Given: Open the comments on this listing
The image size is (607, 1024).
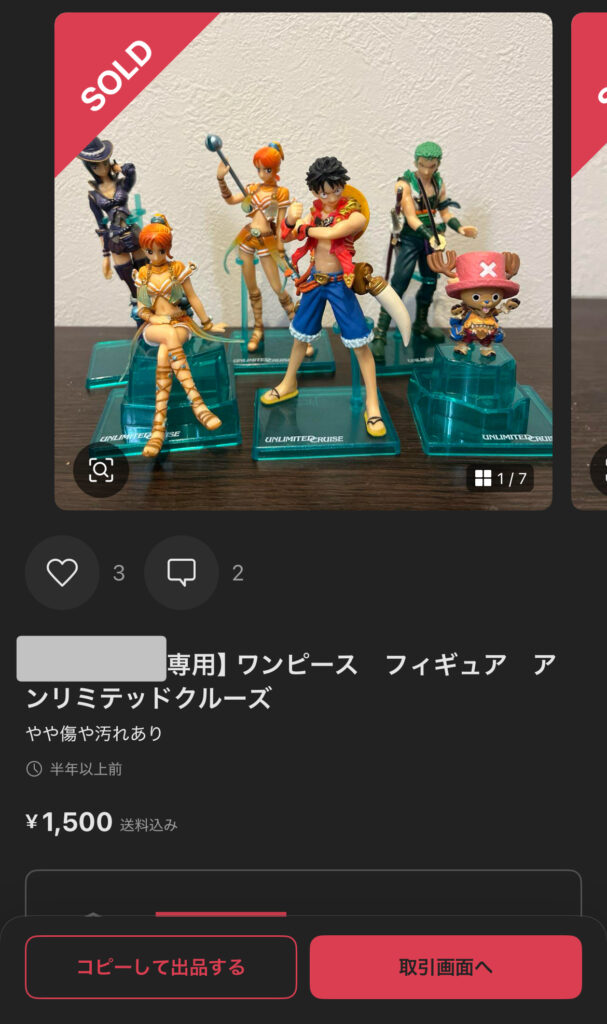Looking at the screenshot, I should 181,573.
